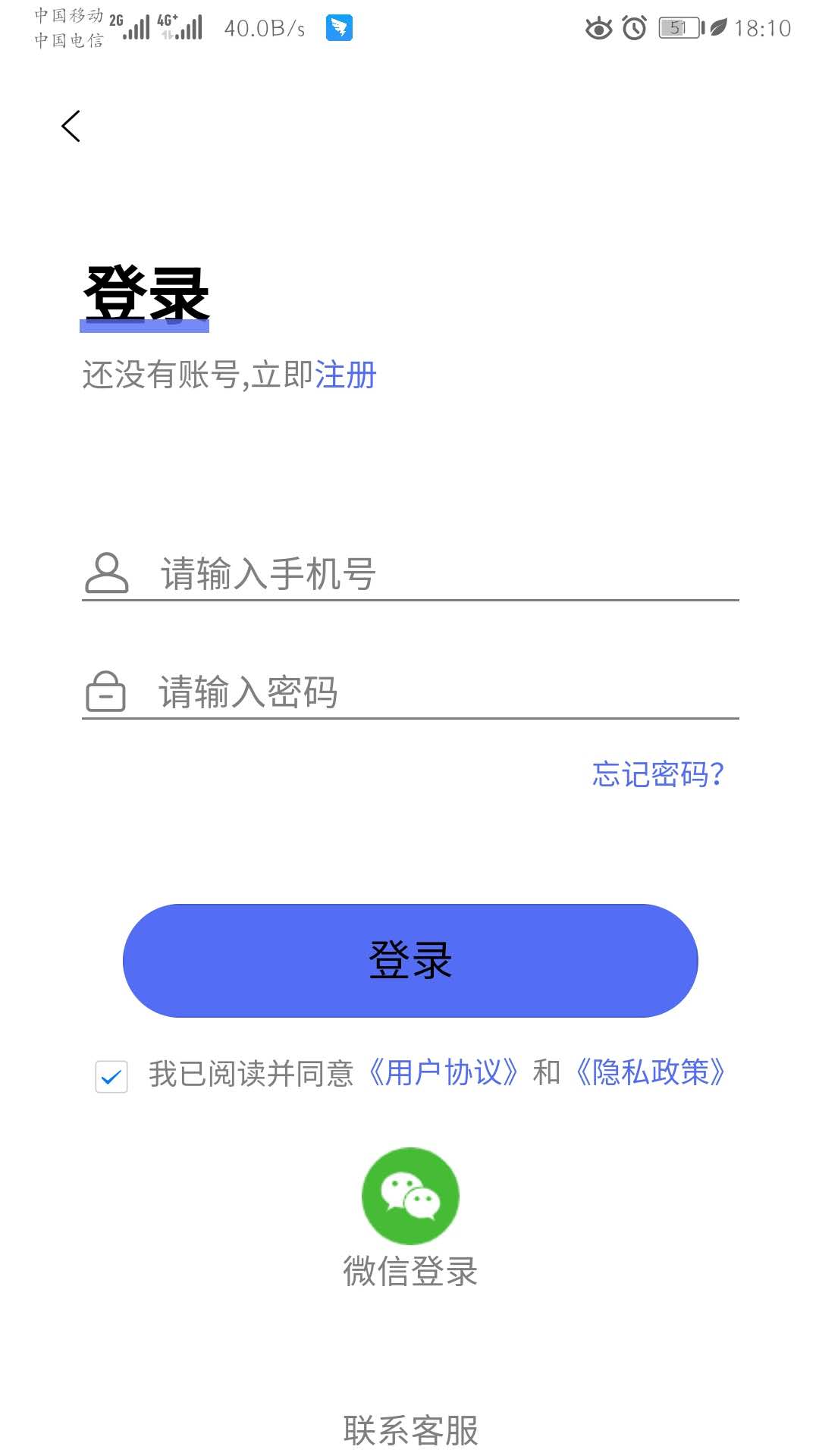Tap the battery indicator in the status bar
This screenshot has width=819, height=1456.
point(680,27)
